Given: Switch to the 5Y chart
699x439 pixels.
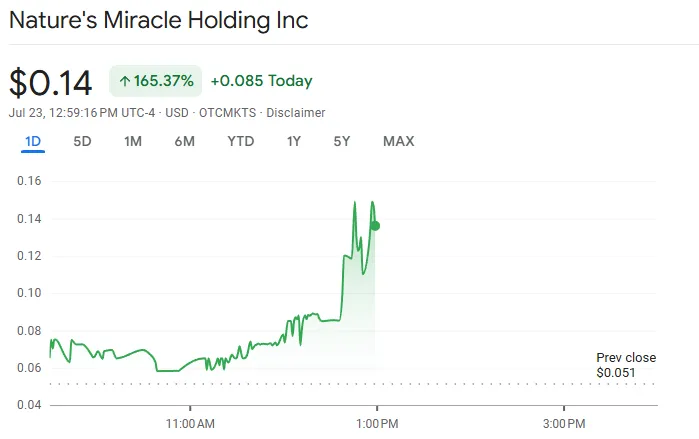Looking at the screenshot, I should tap(342, 141).
